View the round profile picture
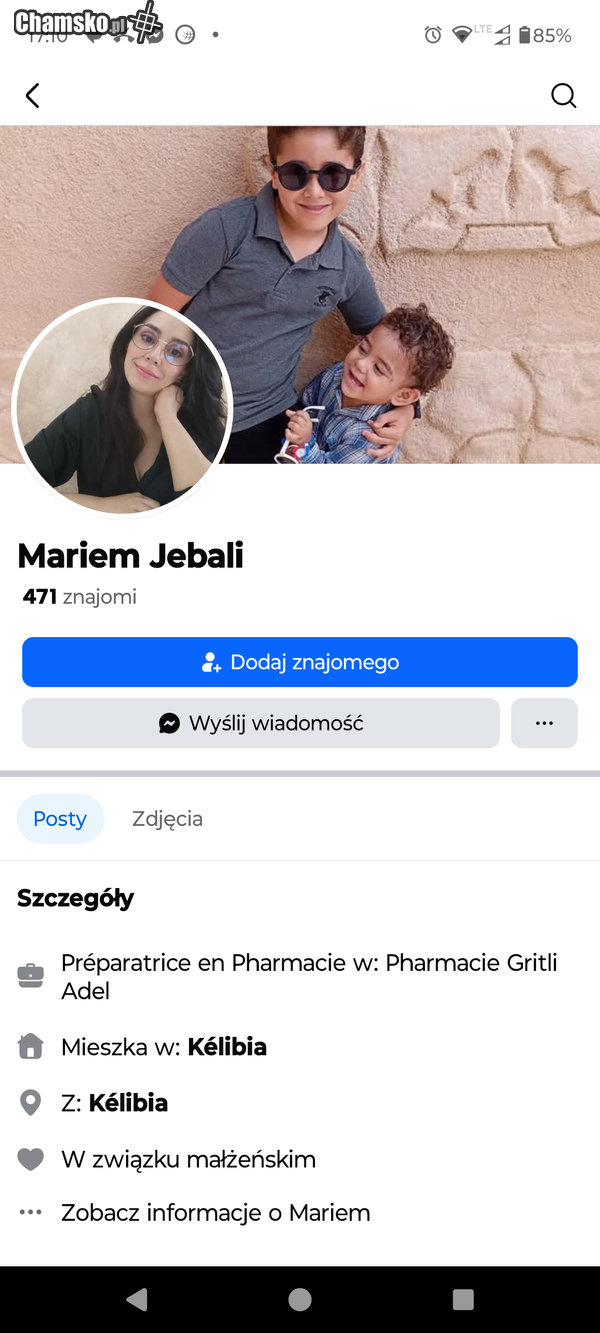 tap(122, 408)
